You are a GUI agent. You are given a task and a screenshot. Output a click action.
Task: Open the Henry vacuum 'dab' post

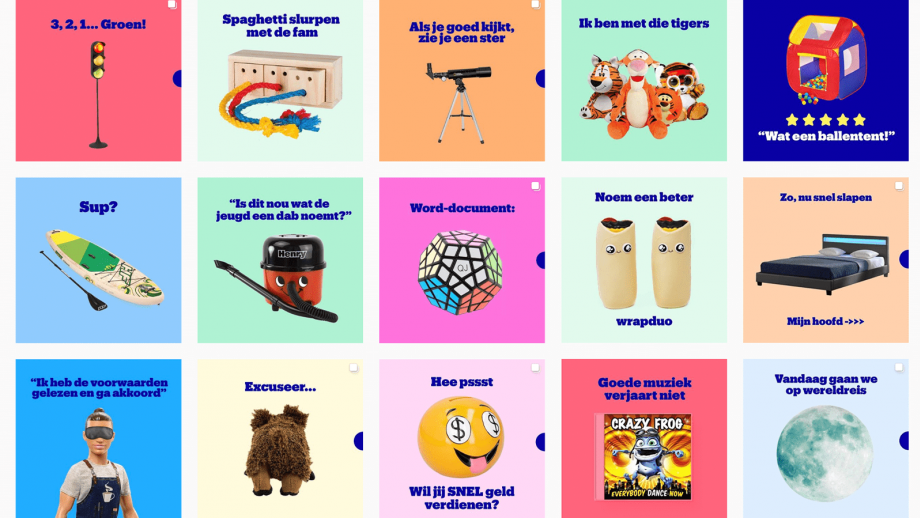[280, 260]
